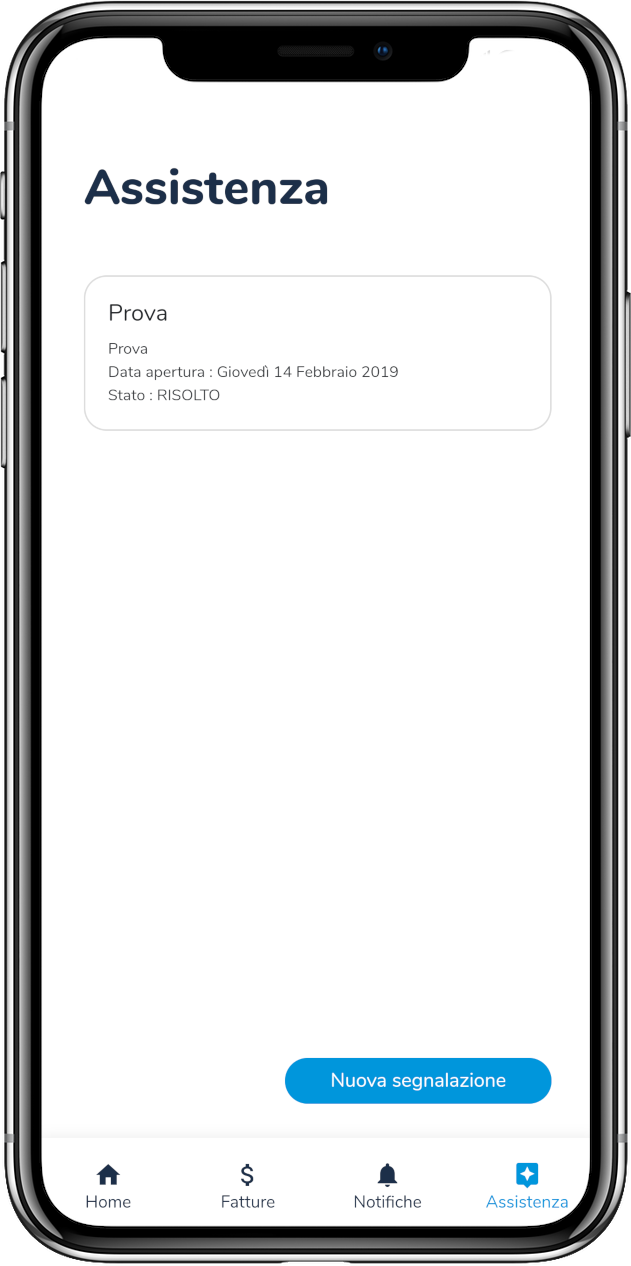Select the Assistenza tab

[x=527, y=1186]
